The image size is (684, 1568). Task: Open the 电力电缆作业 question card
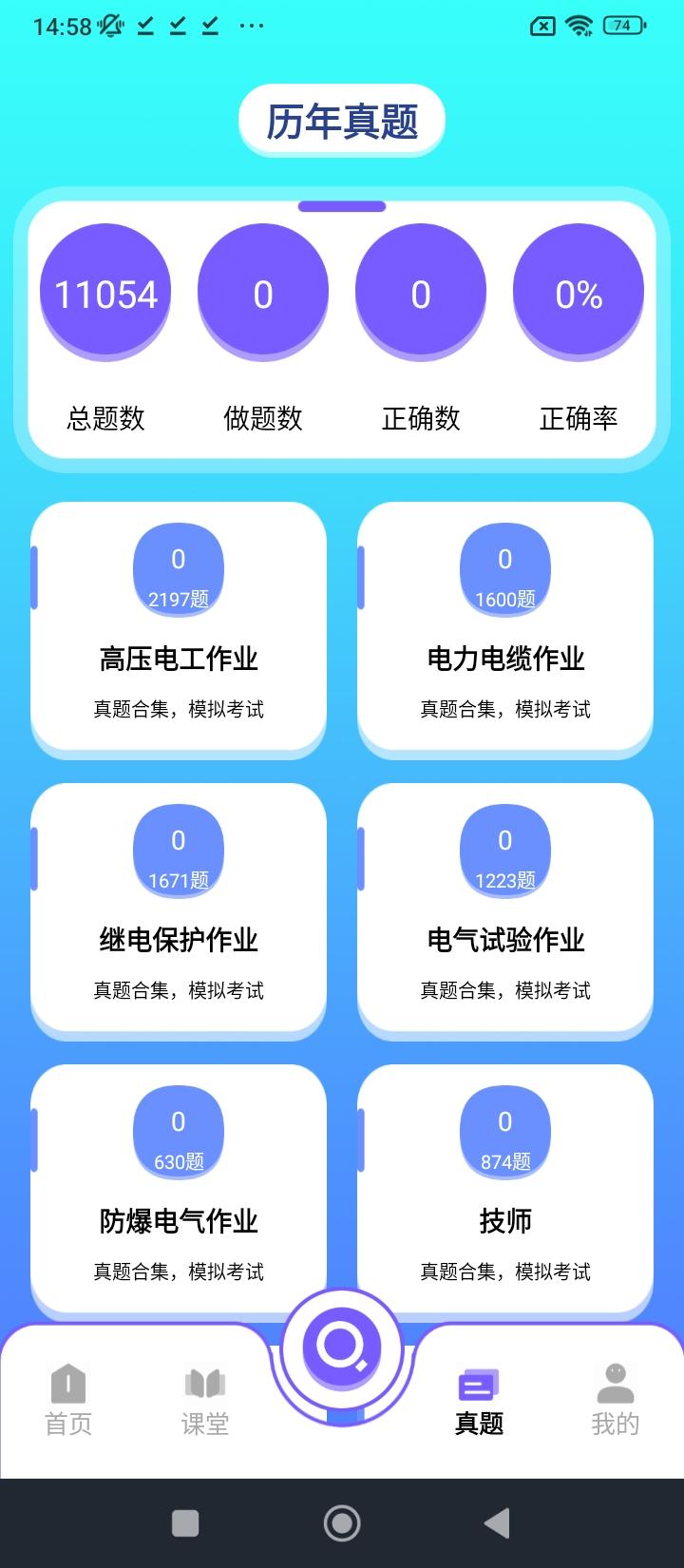(x=504, y=627)
